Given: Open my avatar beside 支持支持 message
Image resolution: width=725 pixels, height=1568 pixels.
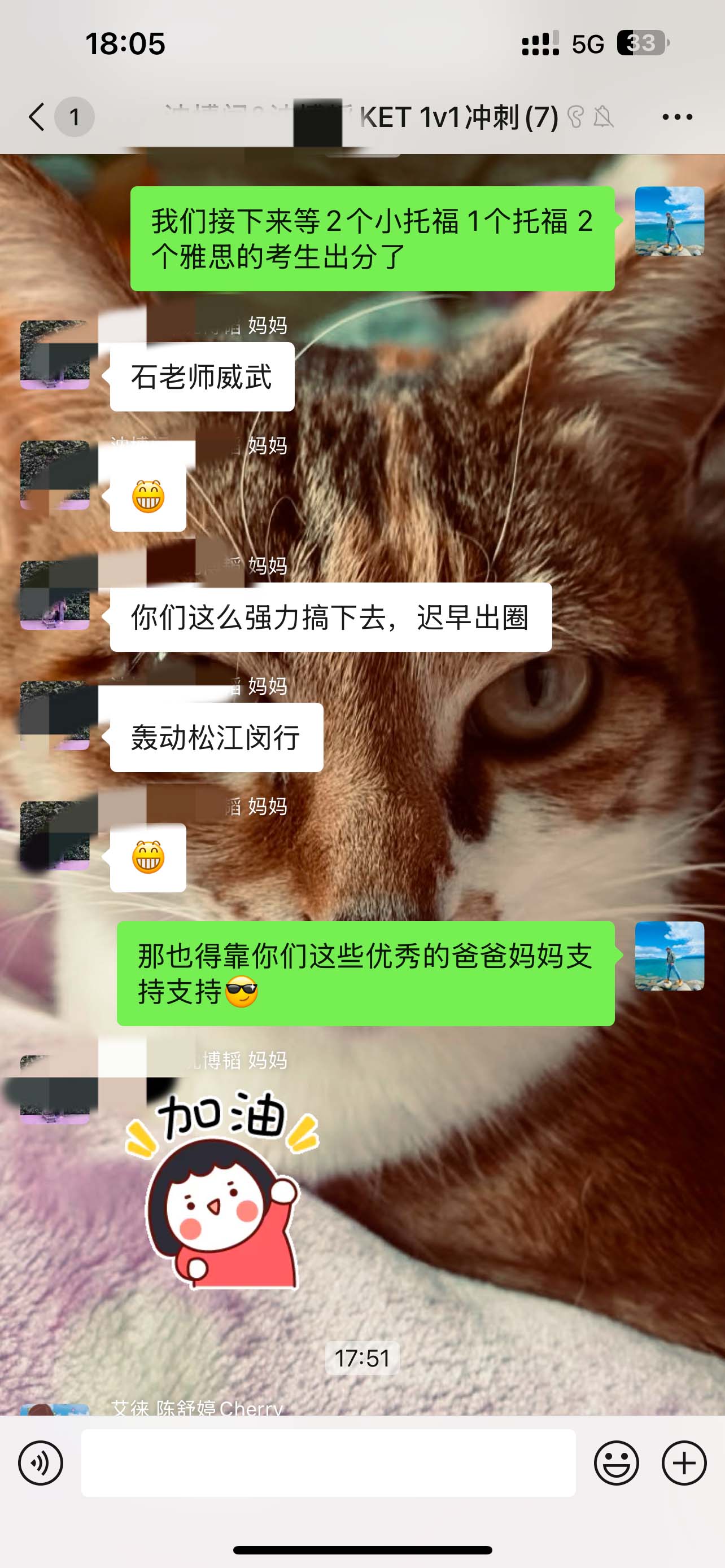Looking at the screenshot, I should point(669,956).
